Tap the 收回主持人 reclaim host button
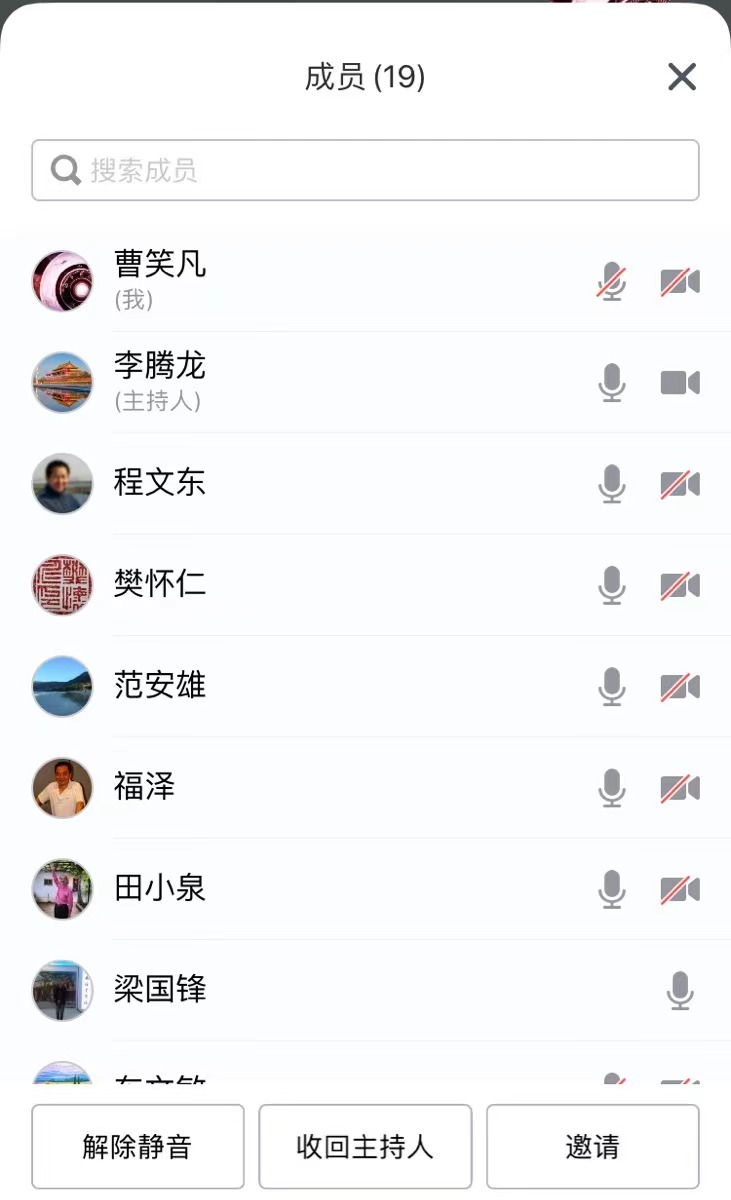This screenshot has width=731, height=1200. 365,1146
